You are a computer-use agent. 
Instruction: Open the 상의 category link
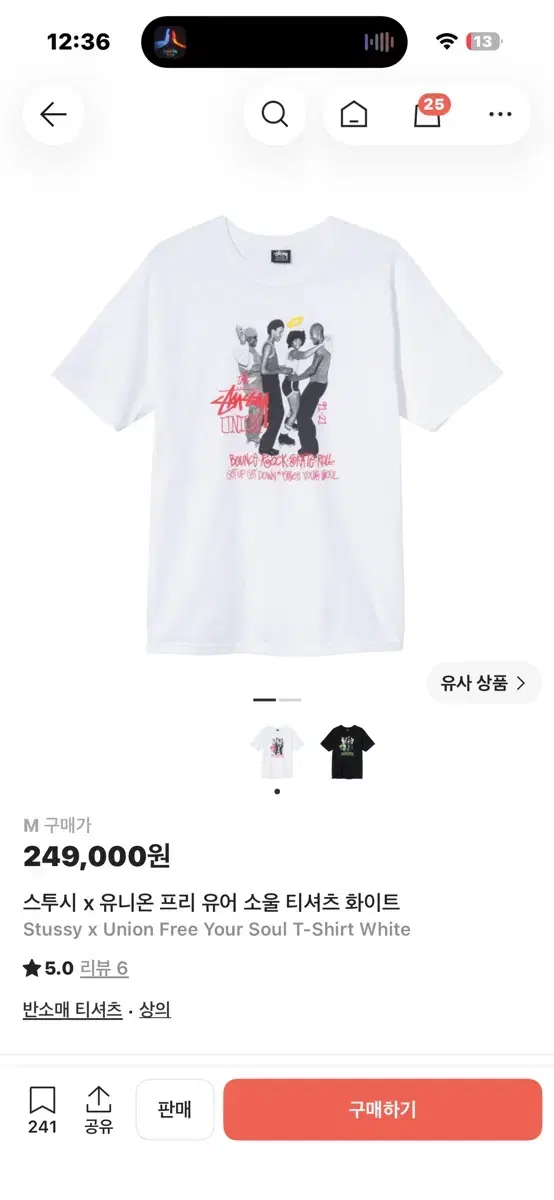click(154, 1010)
